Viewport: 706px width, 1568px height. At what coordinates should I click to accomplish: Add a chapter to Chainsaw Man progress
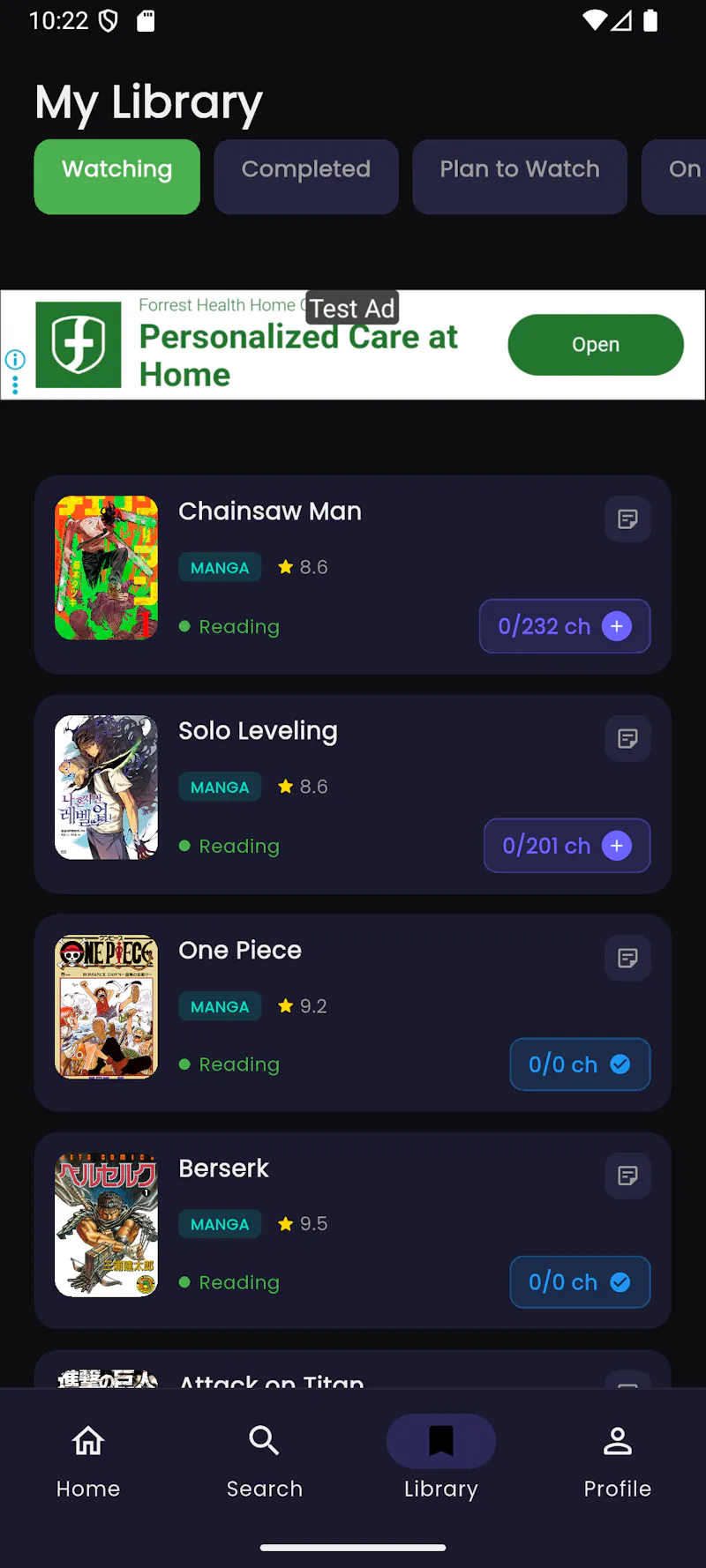pyautogui.click(x=617, y=626)
